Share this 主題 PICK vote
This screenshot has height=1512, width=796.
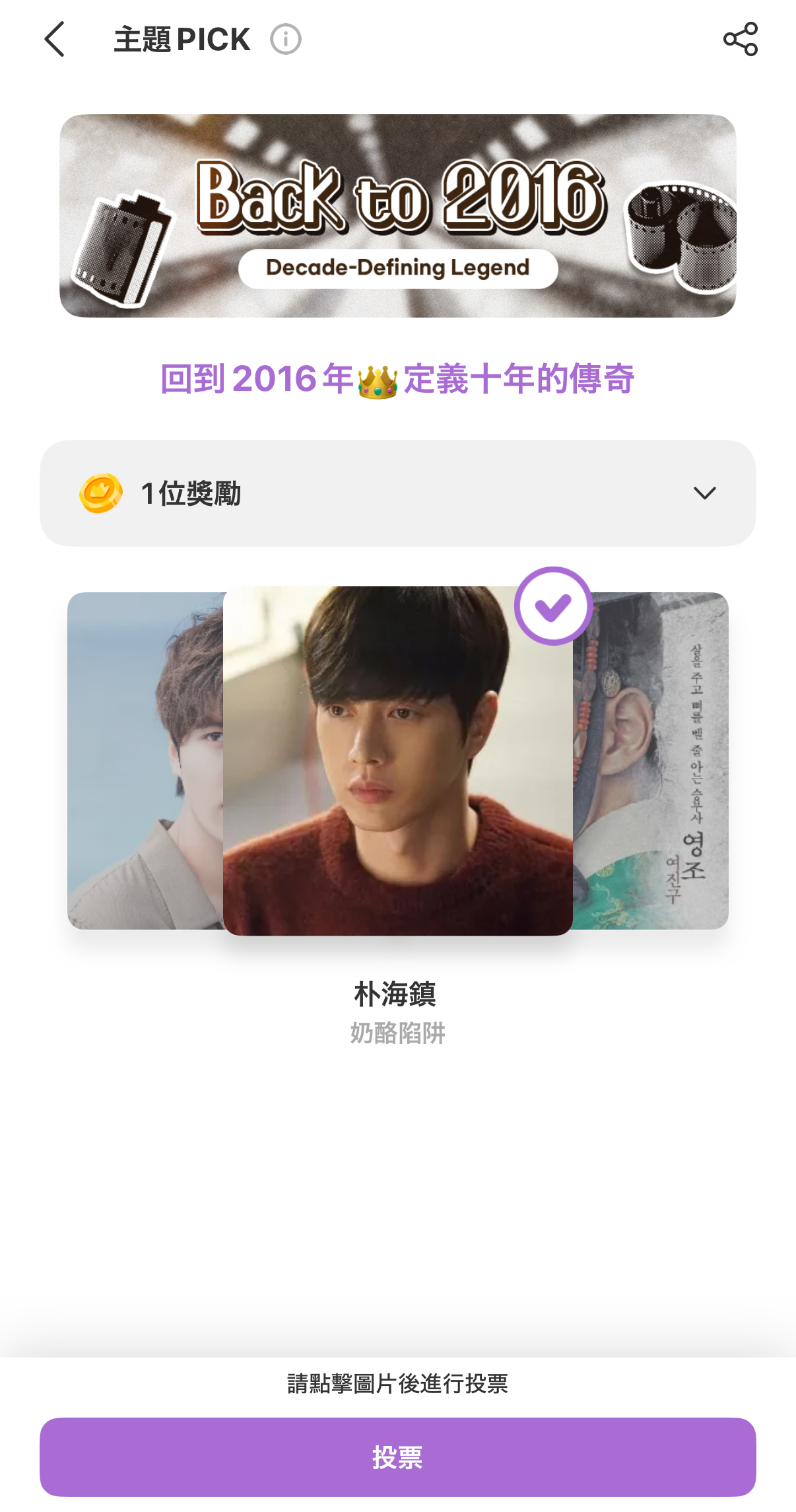tap(740, 40)
